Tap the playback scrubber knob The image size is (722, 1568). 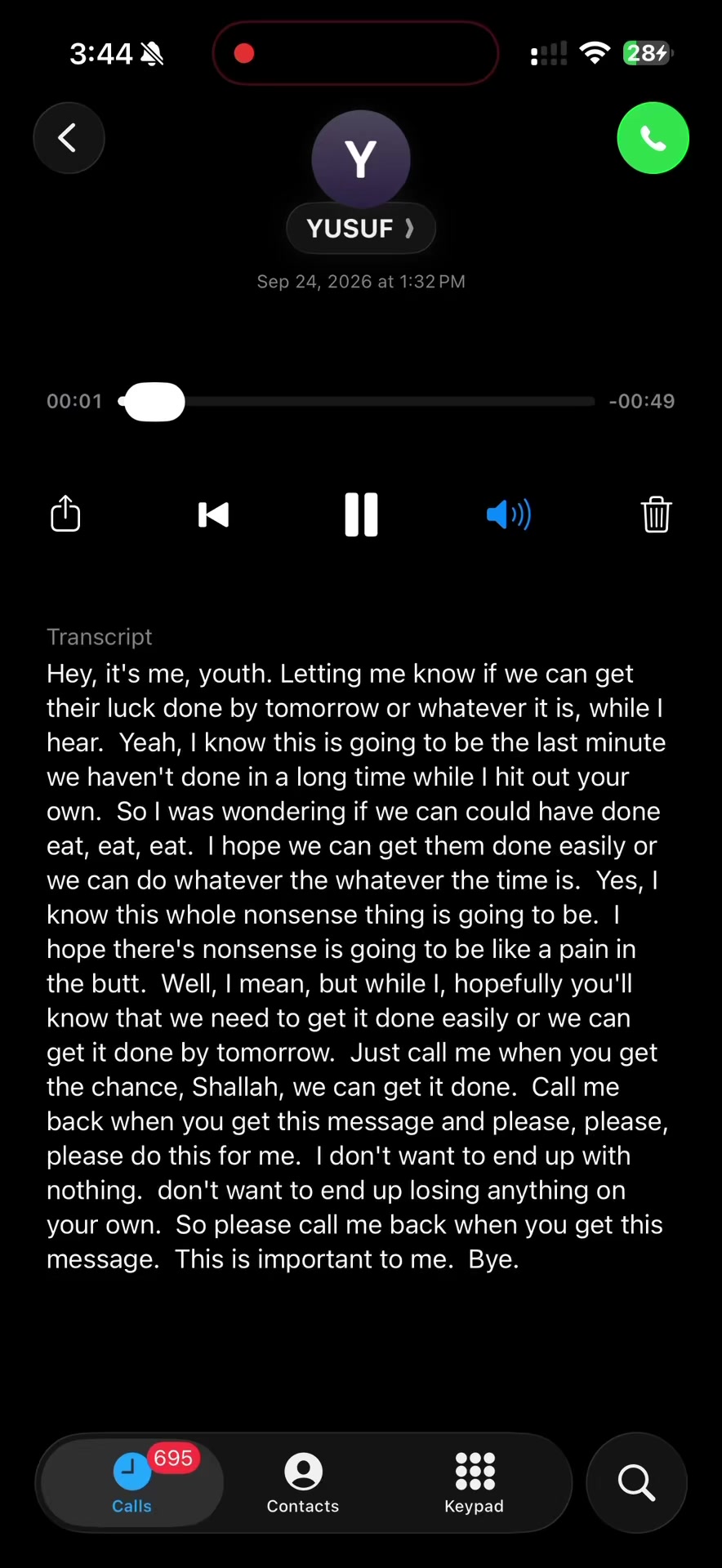pos(154,401)
